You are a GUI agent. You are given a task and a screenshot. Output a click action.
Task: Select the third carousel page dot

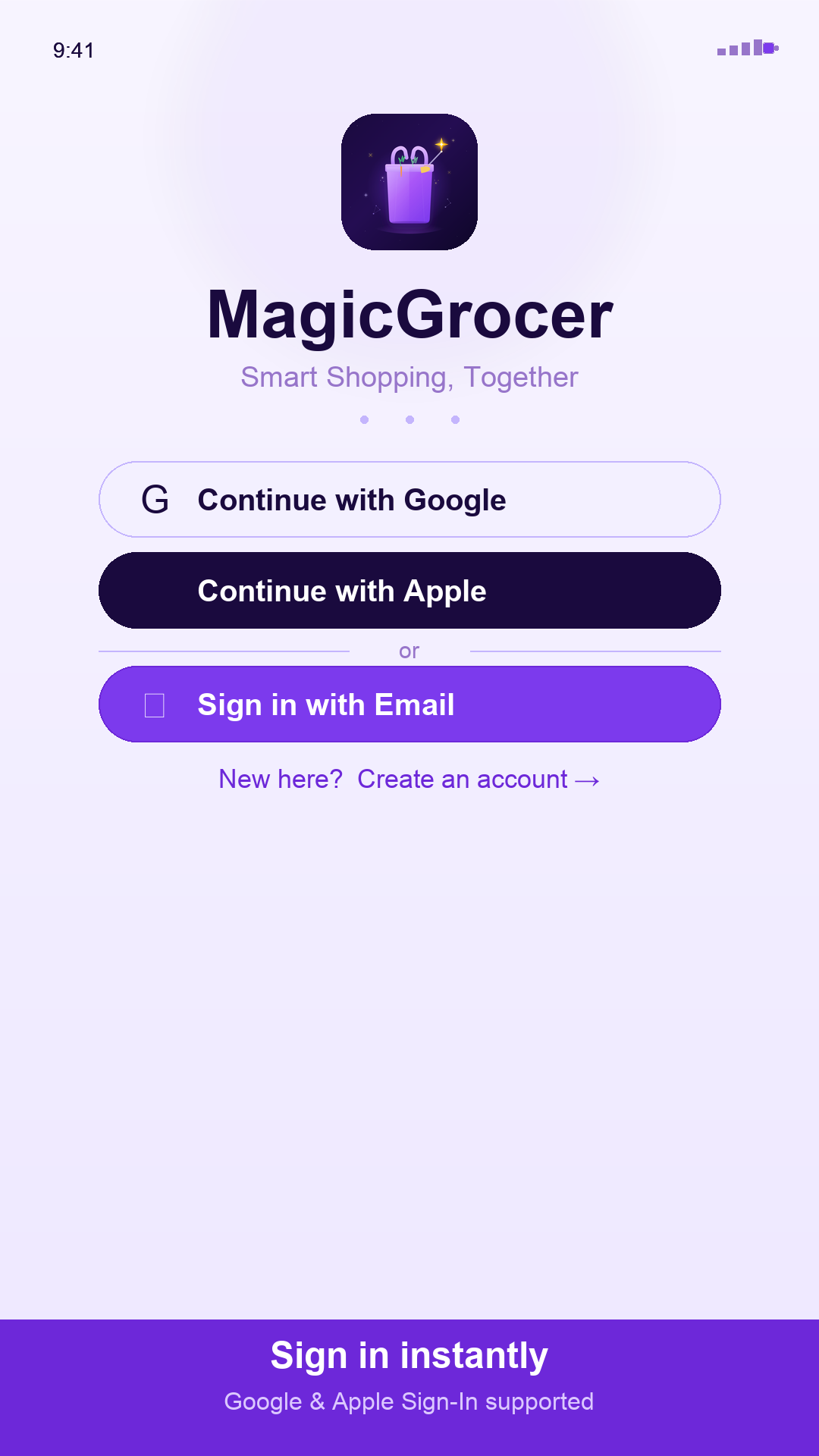(x=455, y=419)
